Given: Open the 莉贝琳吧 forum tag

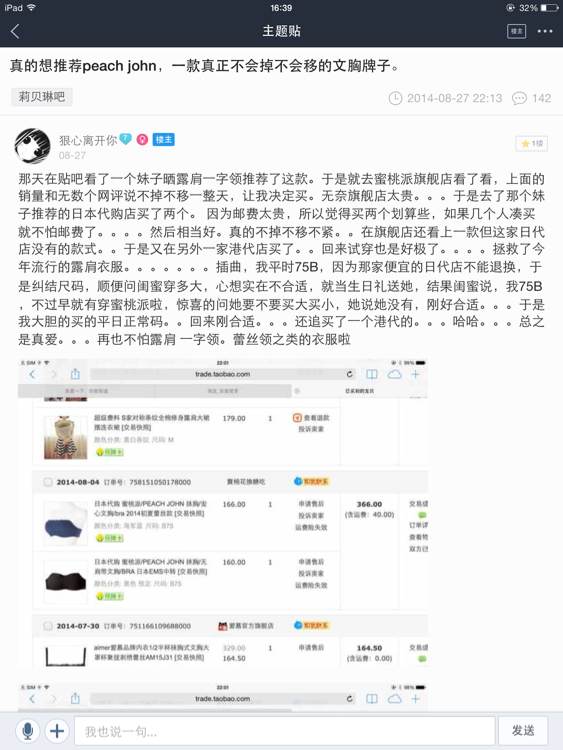Looking at the screenshot, I should (x=42, y=97).
